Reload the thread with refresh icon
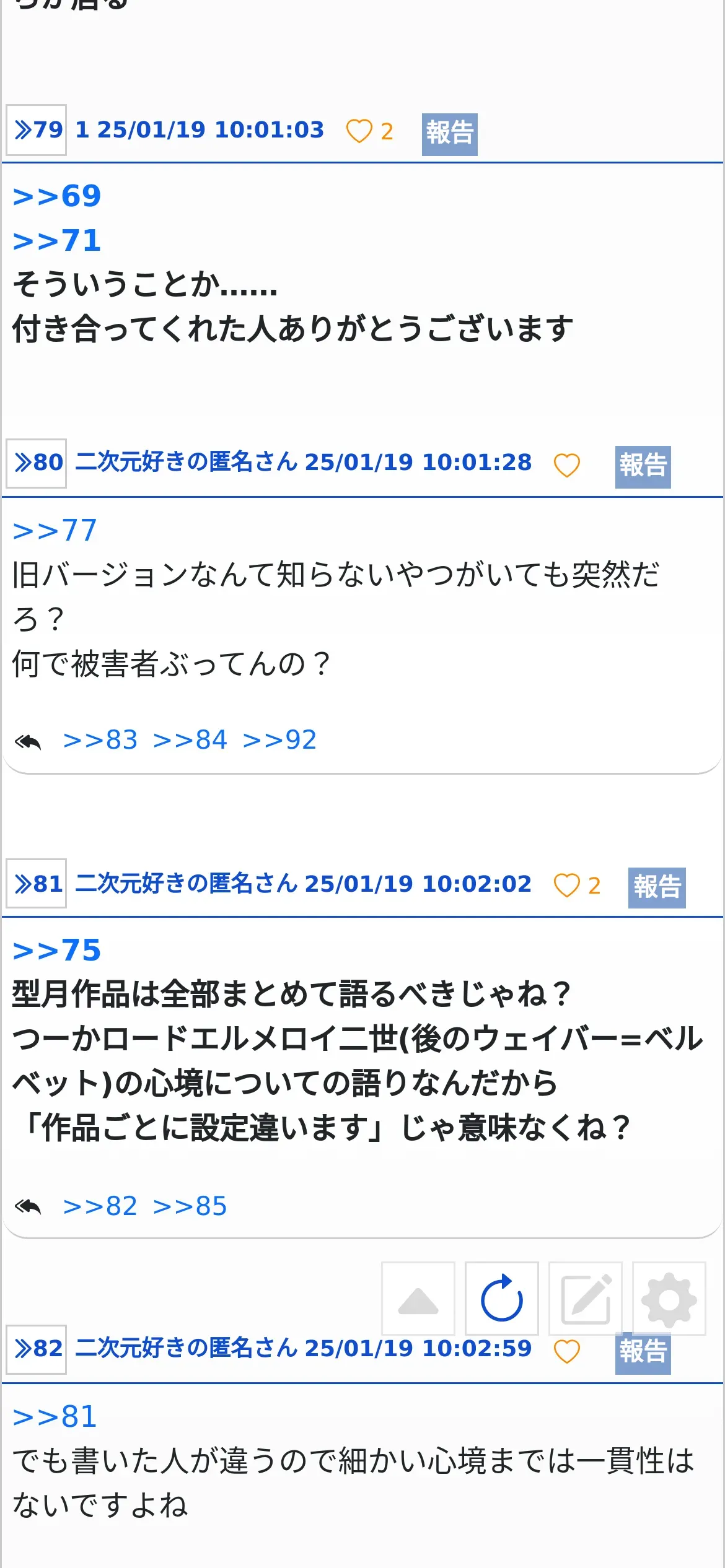725x1568 pixels. pyautogui.click(x=502, y=1298)
